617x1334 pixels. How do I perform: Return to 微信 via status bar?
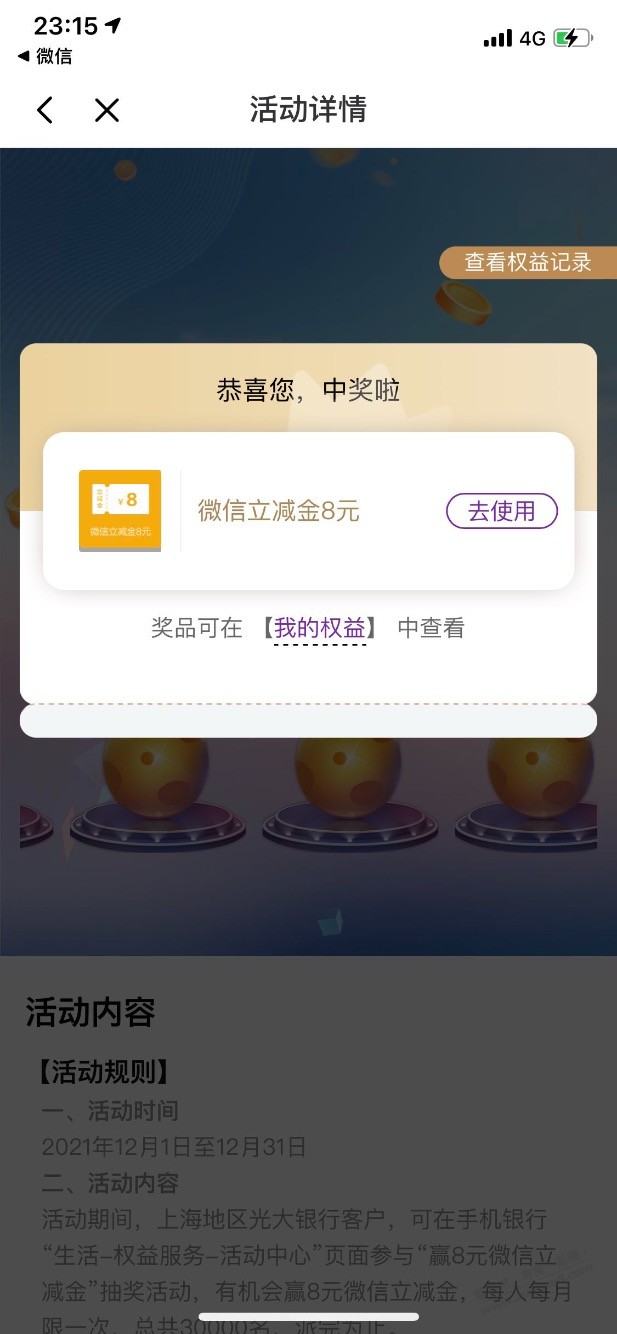(45, 57)
